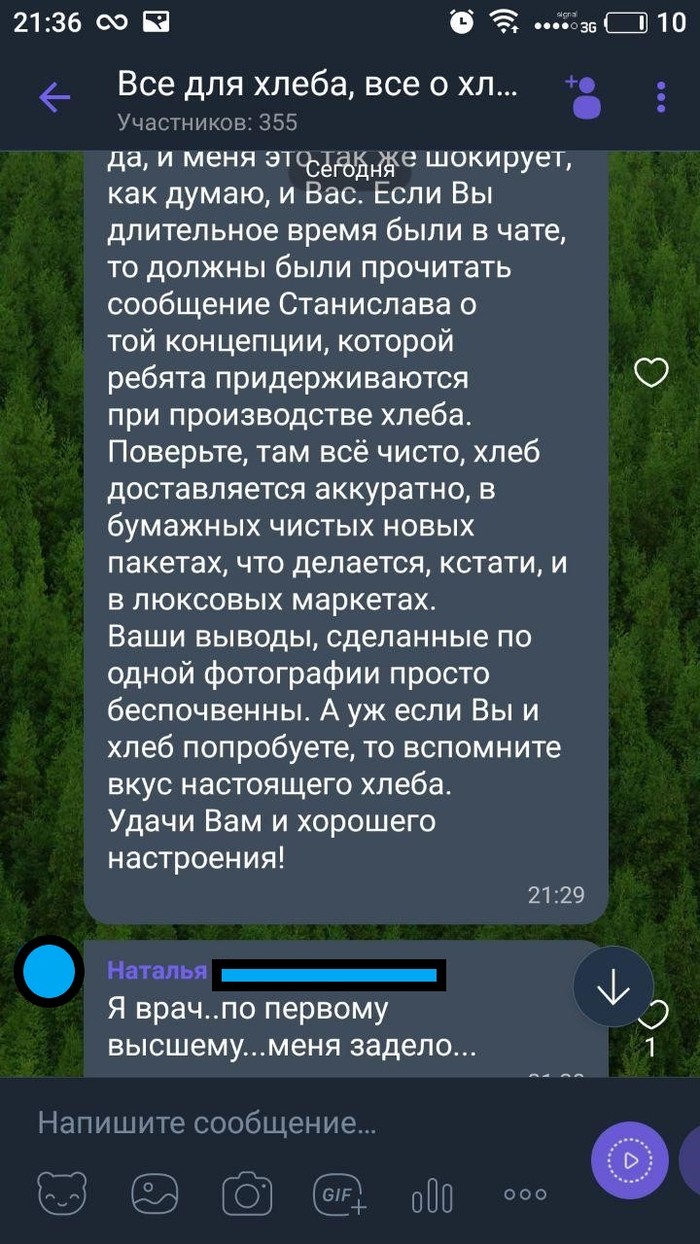Attach a photo from the gallery
This screenshot has width=700, height=1244.
155,1194
